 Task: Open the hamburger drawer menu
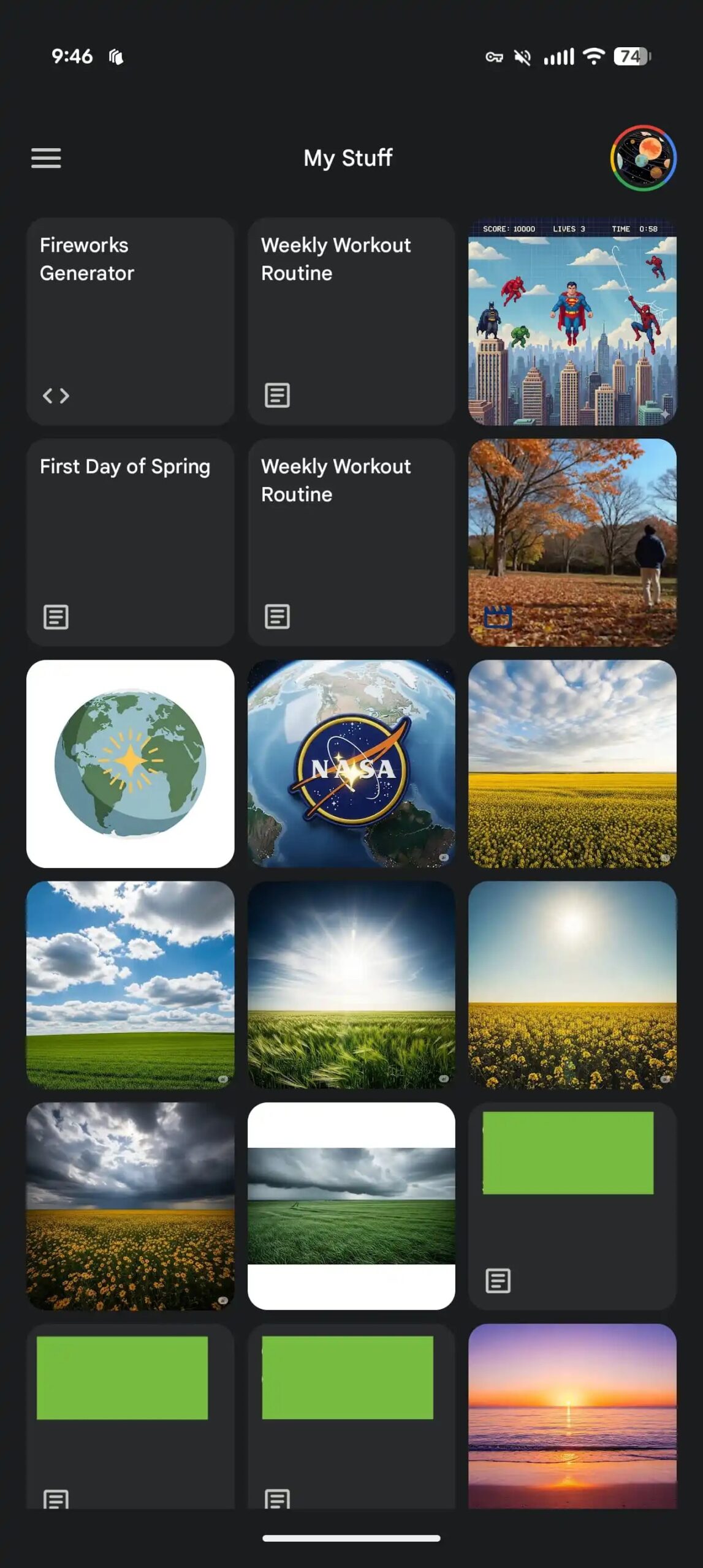point(46,158)
